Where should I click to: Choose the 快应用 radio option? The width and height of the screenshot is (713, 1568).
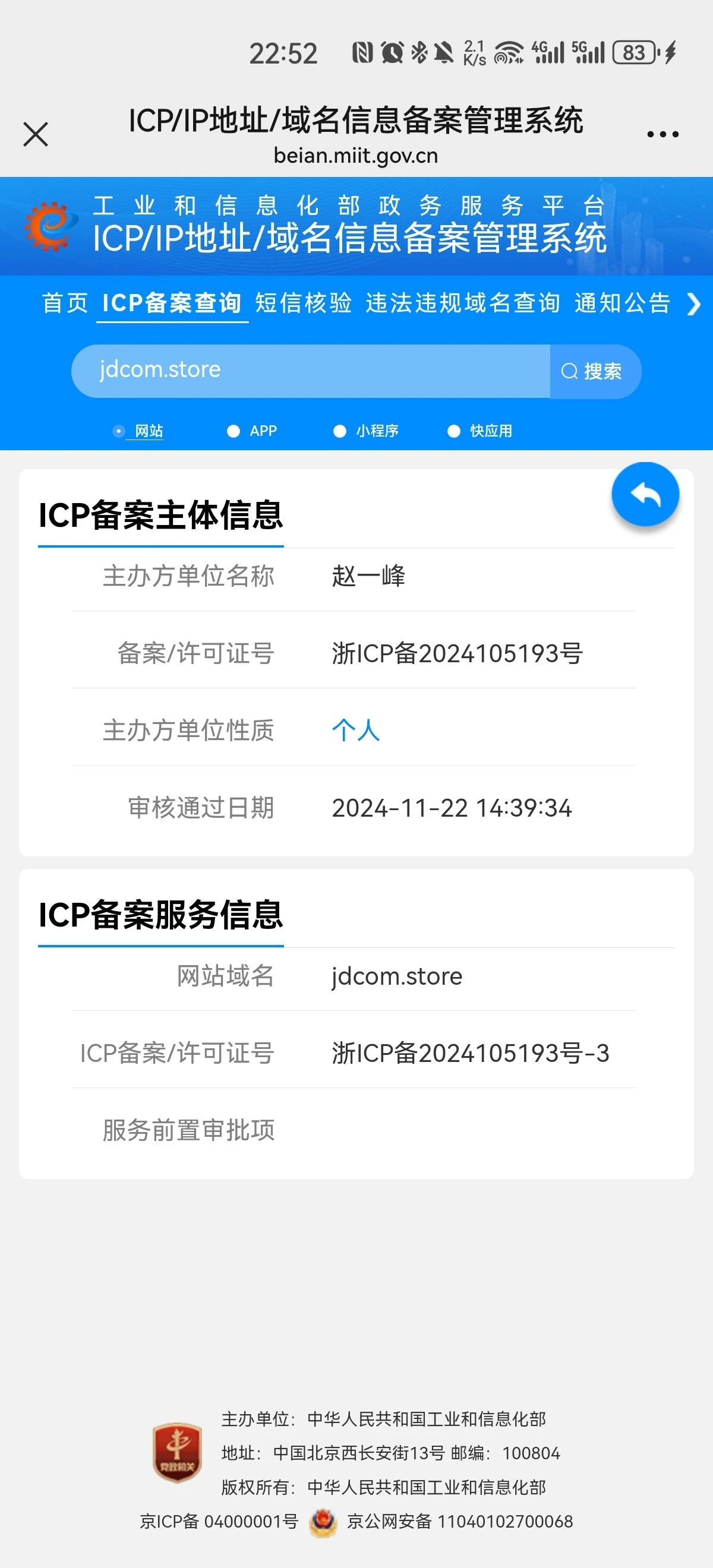click(x=480, y=431)
